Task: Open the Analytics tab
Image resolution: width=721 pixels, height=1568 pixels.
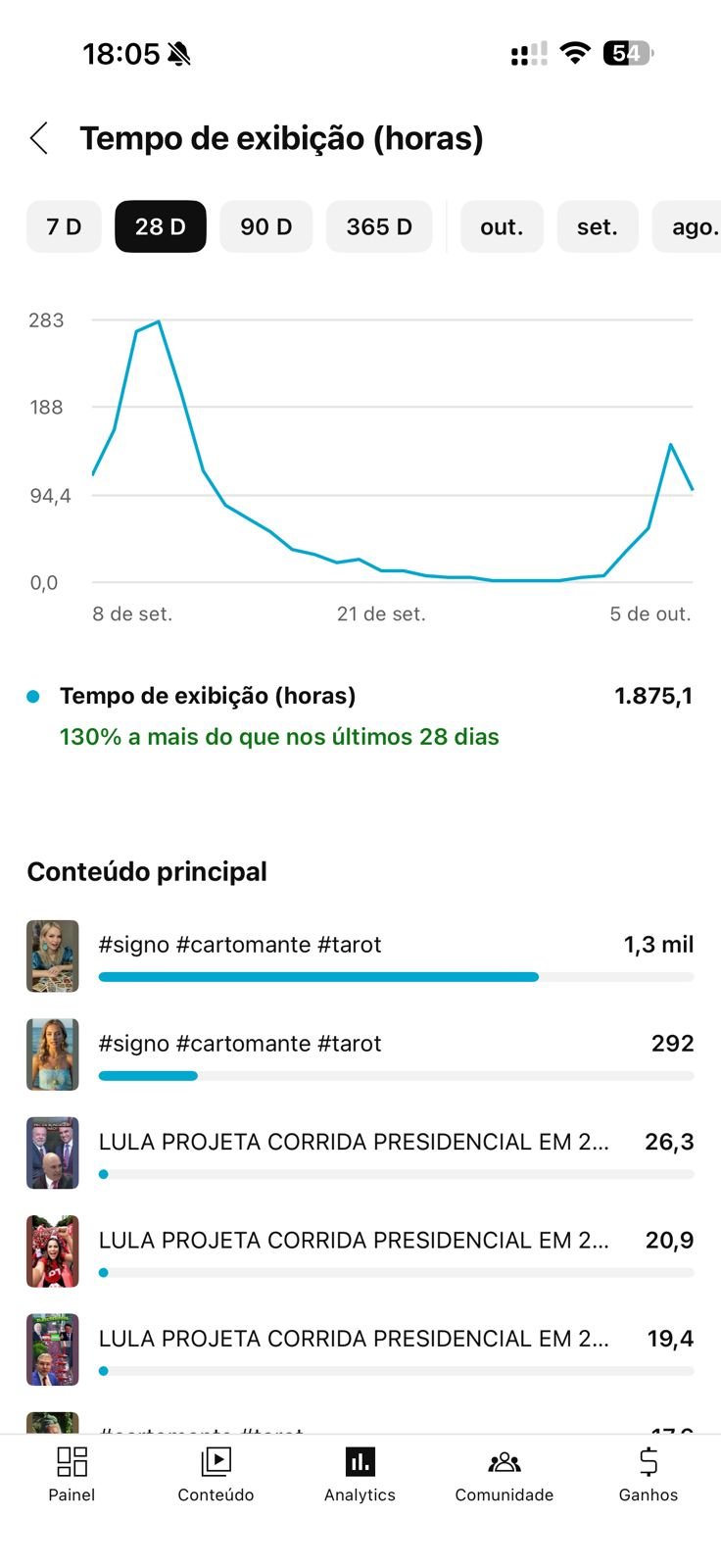Action: (x=360, y=1474)
